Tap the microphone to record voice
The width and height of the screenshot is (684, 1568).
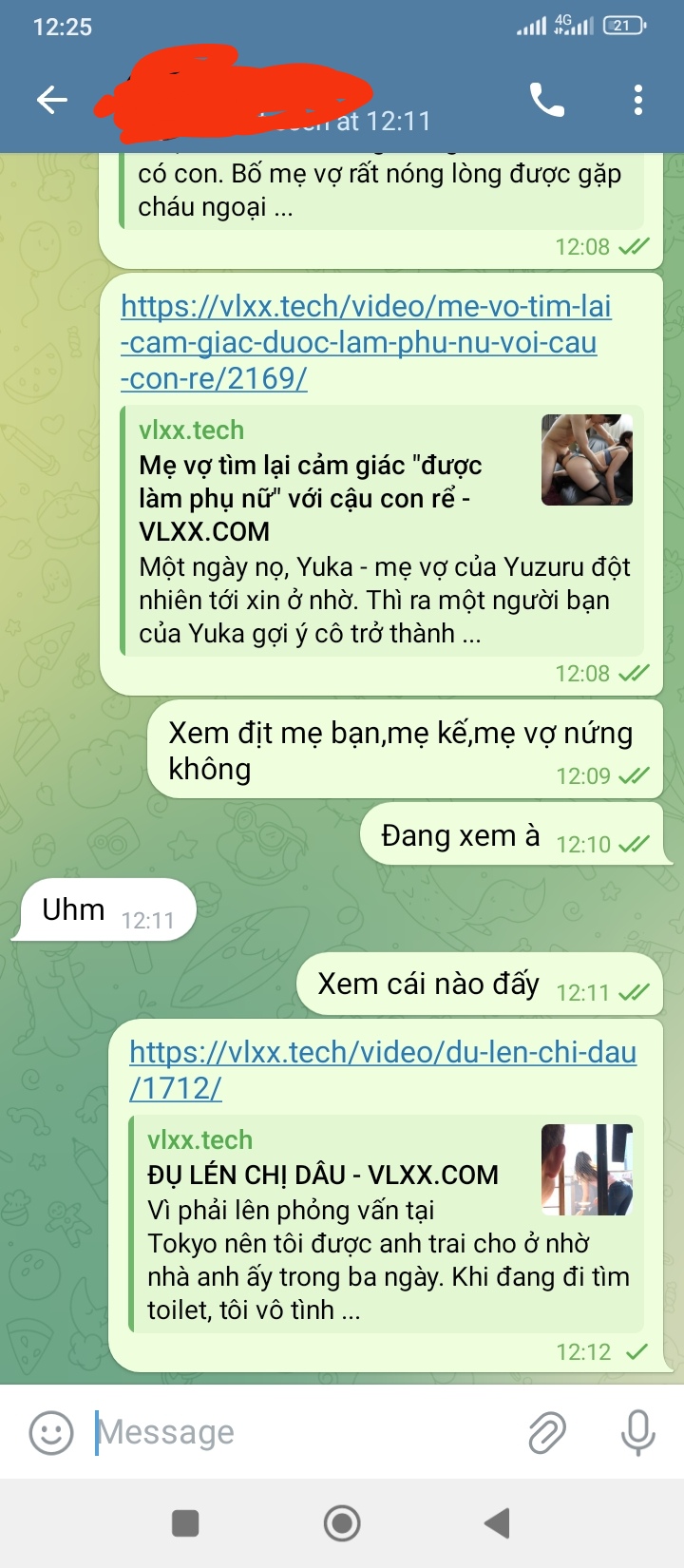tap(637, 1432)
